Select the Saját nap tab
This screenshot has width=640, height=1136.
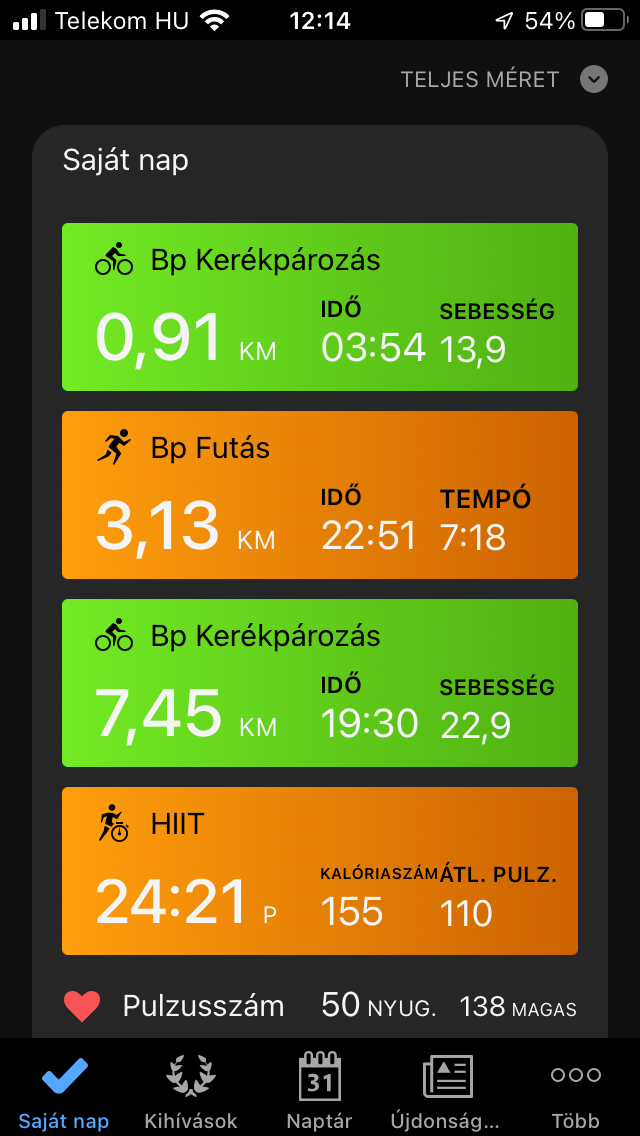(64, 1089)
